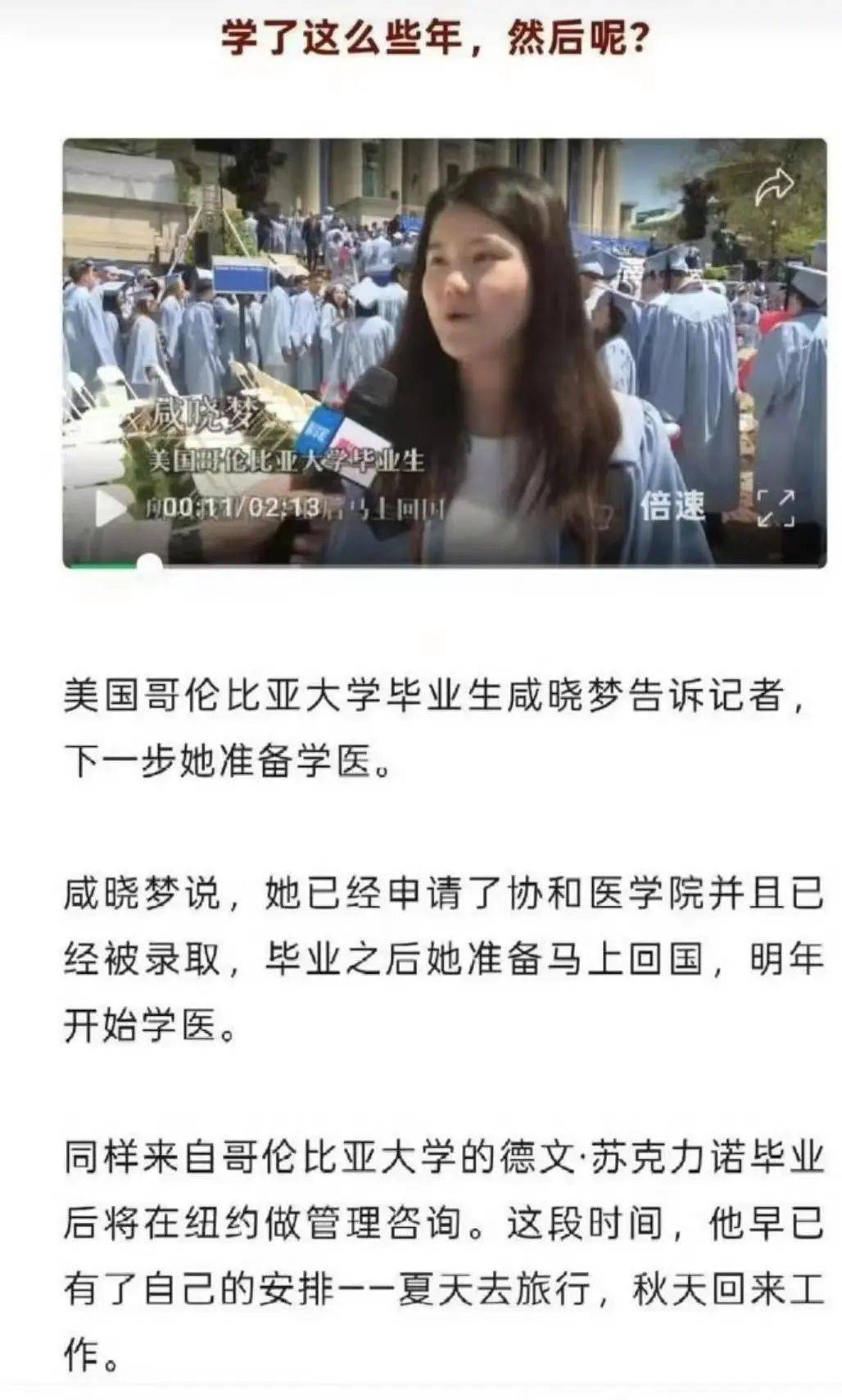
Task: Share the video with the arrow icon
Action: pos(774,188)
